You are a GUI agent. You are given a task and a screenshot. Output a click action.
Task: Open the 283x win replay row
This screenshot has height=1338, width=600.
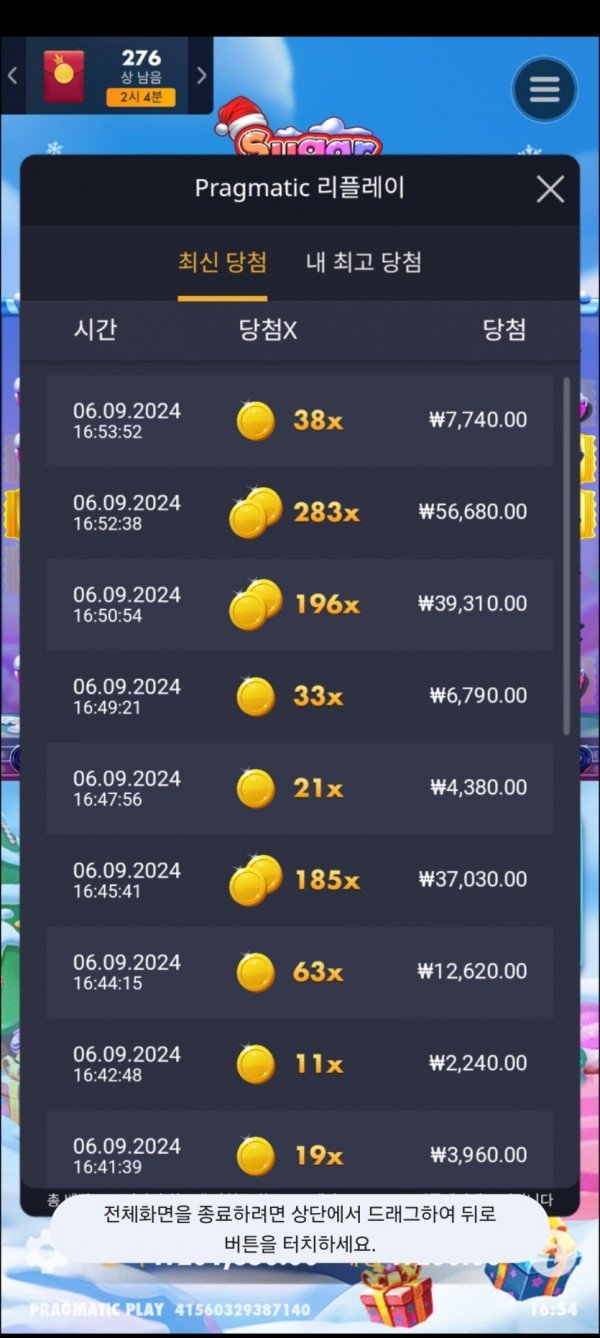(x=300, y=512)
